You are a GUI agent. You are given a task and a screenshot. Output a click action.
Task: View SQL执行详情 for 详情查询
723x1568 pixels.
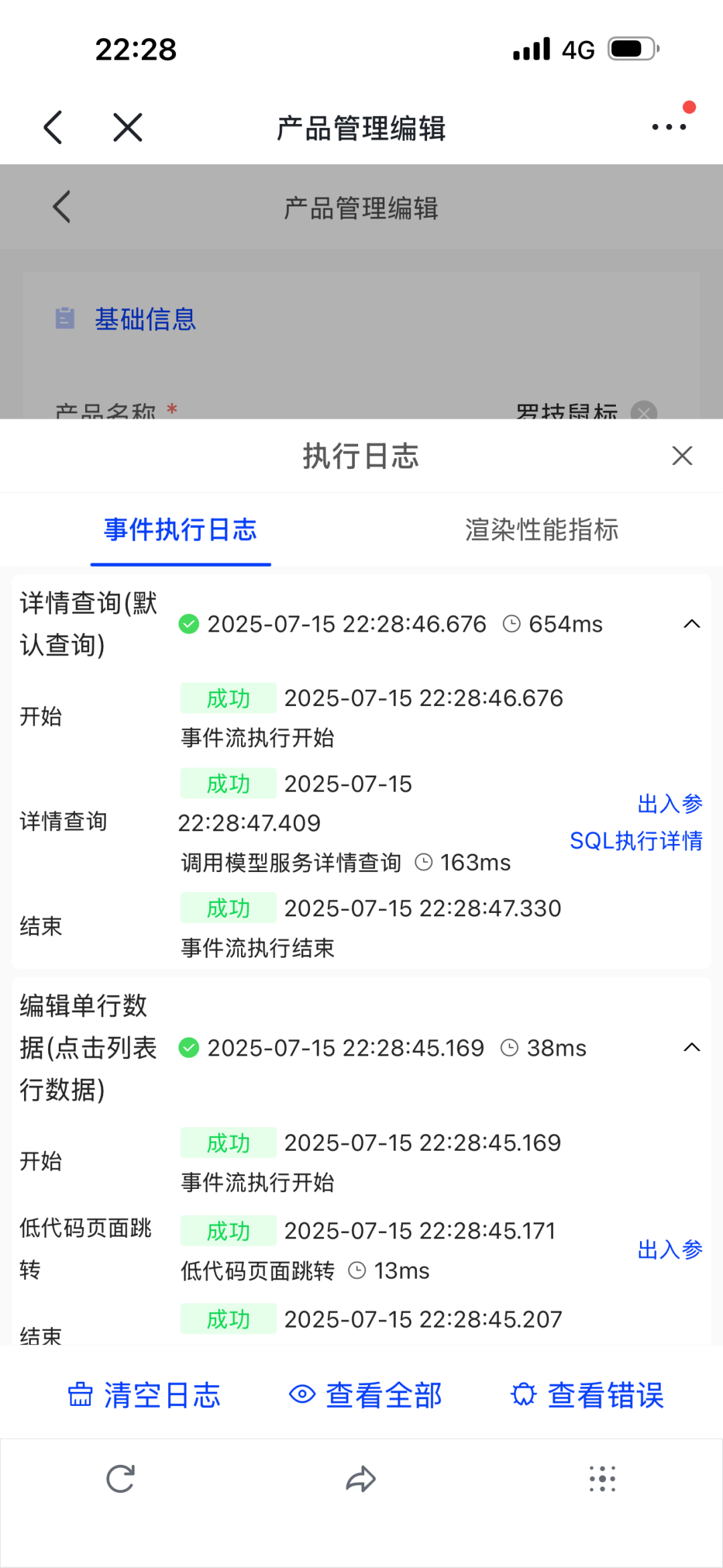pos(636,841)
